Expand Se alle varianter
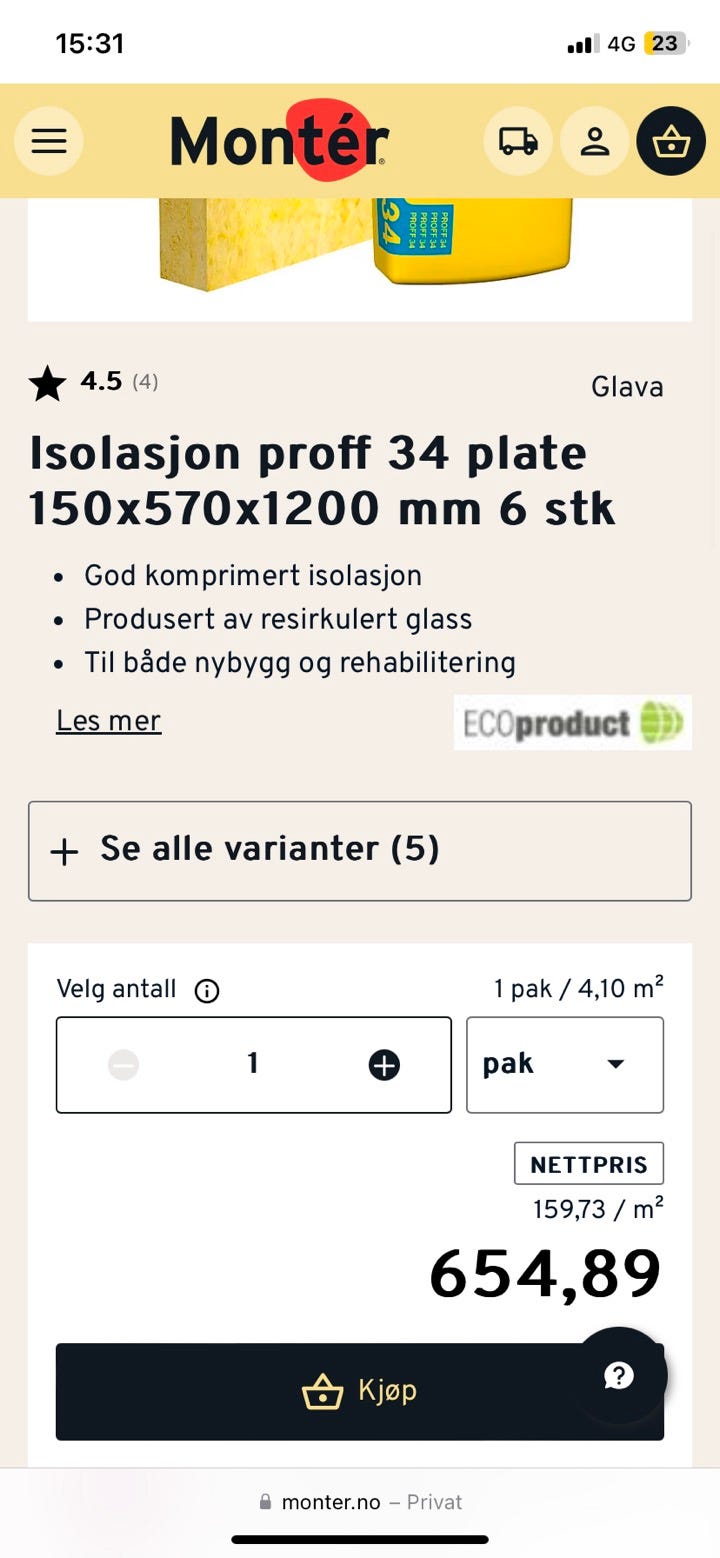 coord(359,850)
